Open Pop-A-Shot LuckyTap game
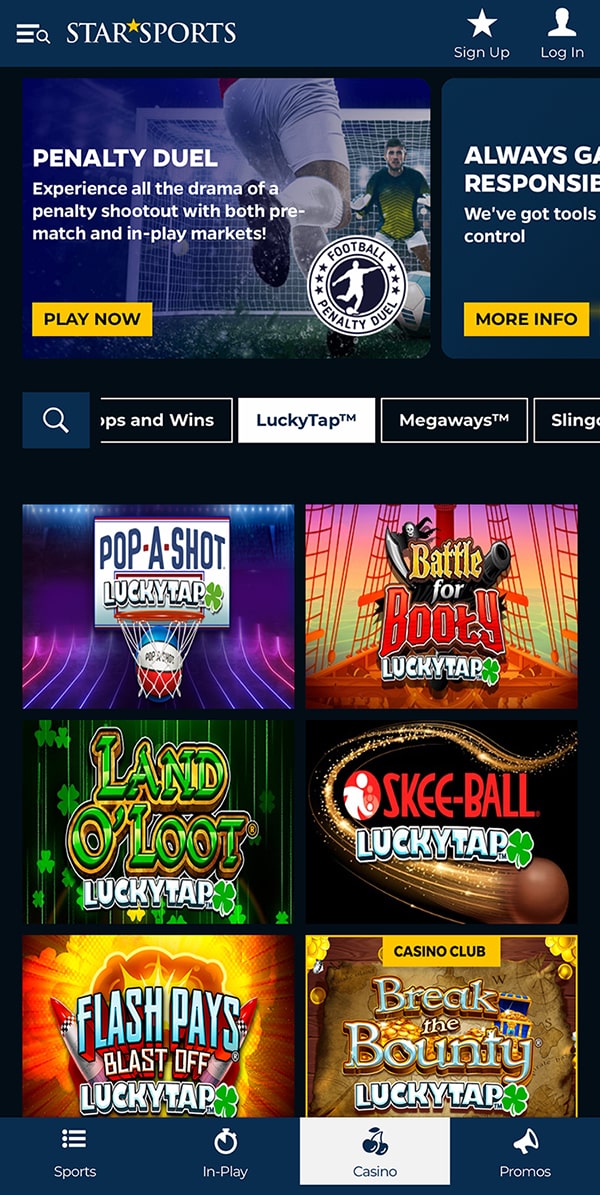Screen dimensions: 600x1195 158,606
